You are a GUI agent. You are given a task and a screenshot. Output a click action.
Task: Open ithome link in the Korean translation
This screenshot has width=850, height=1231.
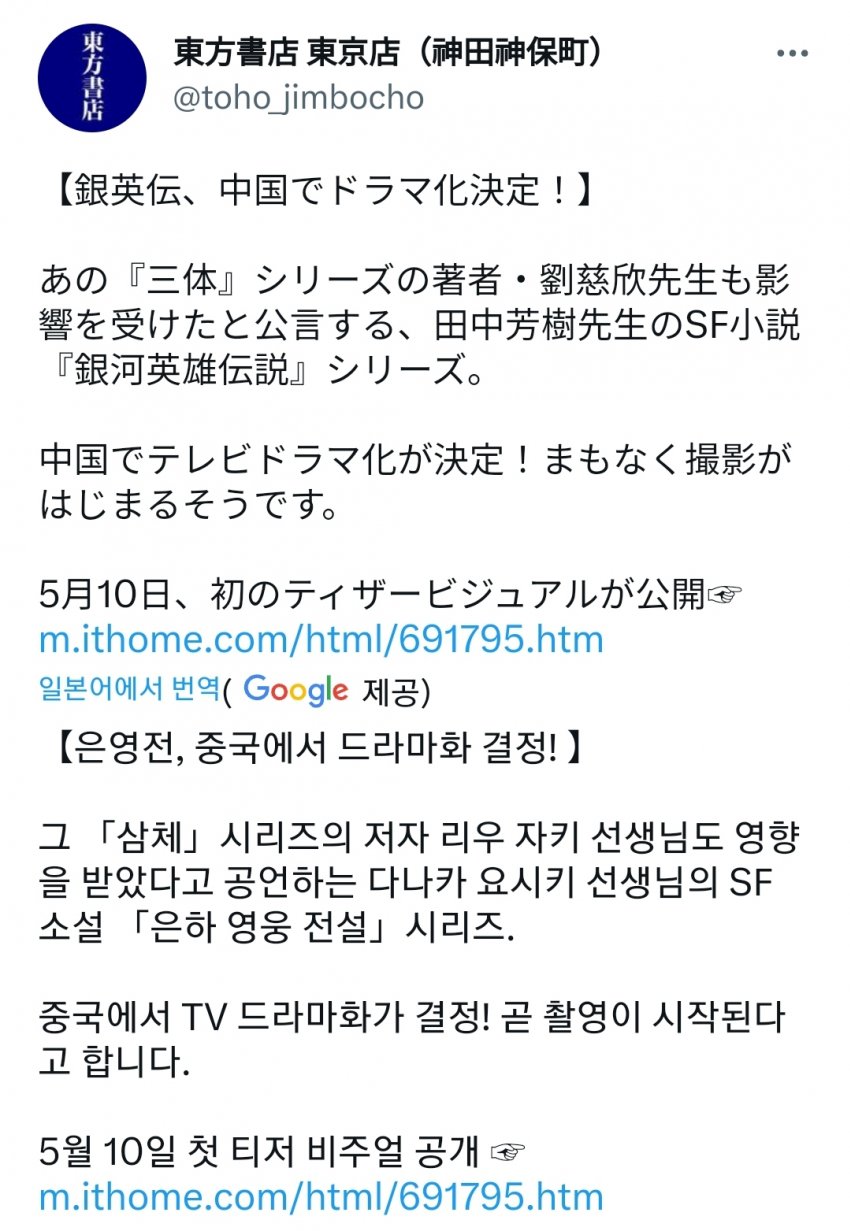[x=321, y=1196]
